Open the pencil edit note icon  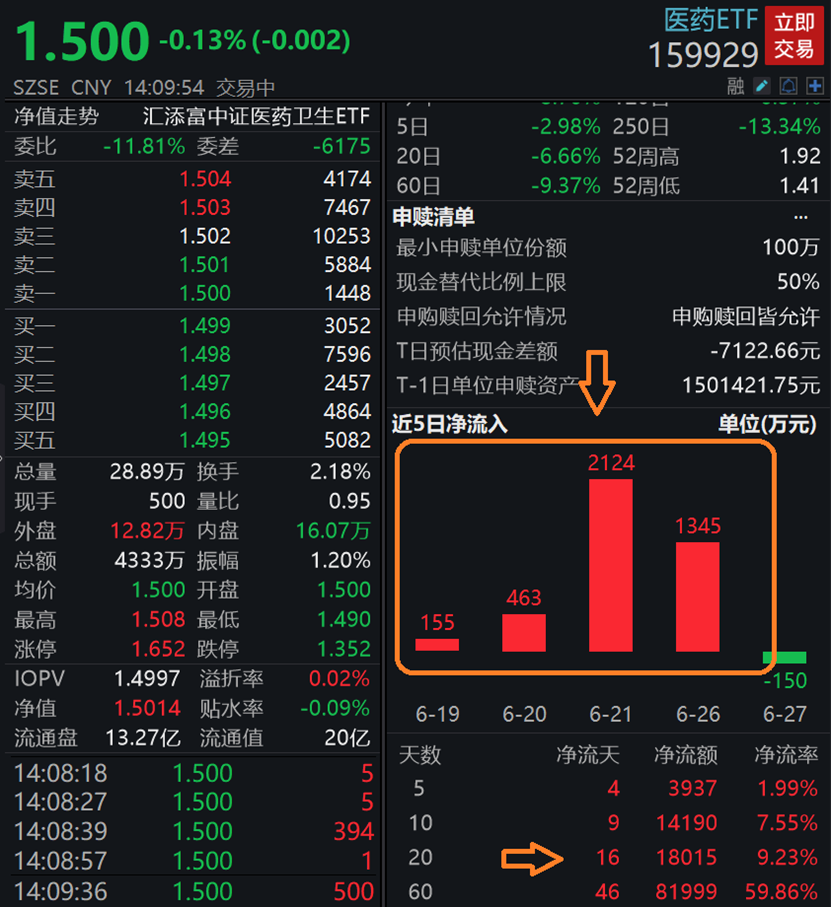click(762, 85)
